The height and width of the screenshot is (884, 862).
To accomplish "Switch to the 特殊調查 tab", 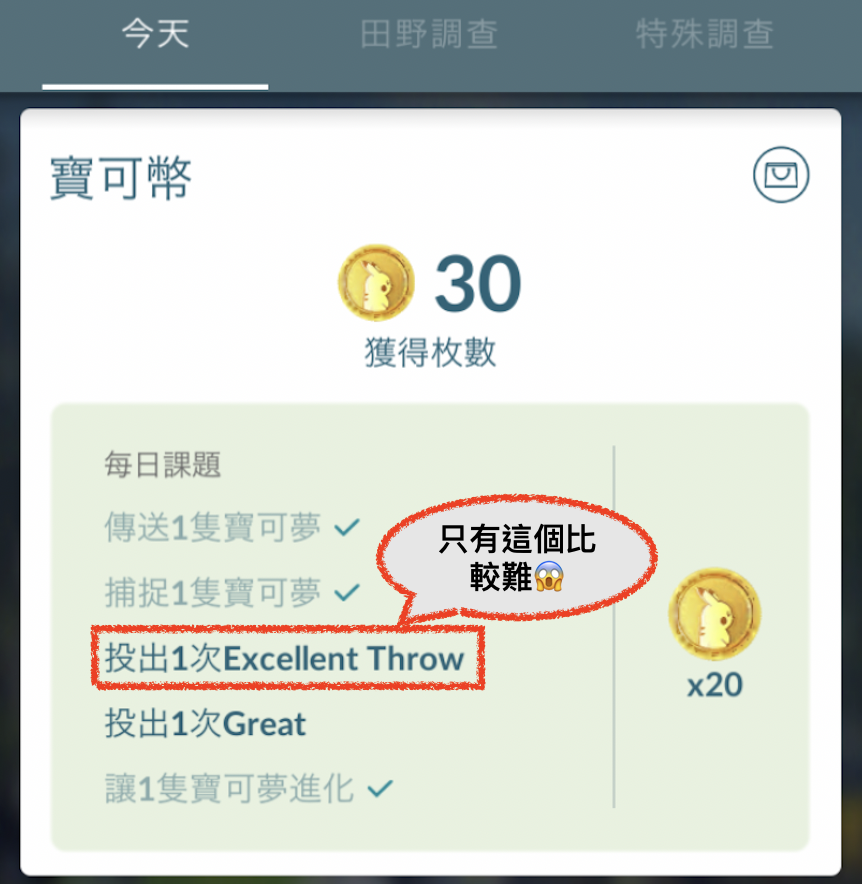I will click(704, 36).
